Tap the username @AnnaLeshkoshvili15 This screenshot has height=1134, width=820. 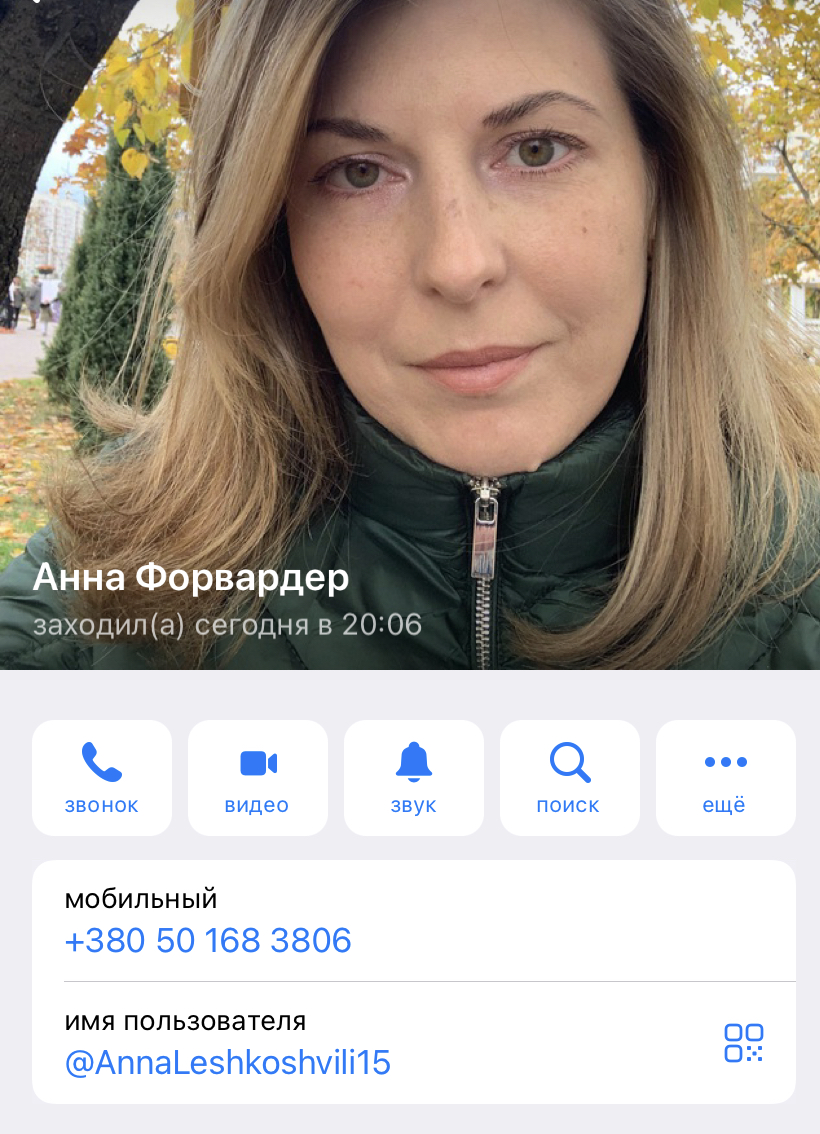[228, 1062]
